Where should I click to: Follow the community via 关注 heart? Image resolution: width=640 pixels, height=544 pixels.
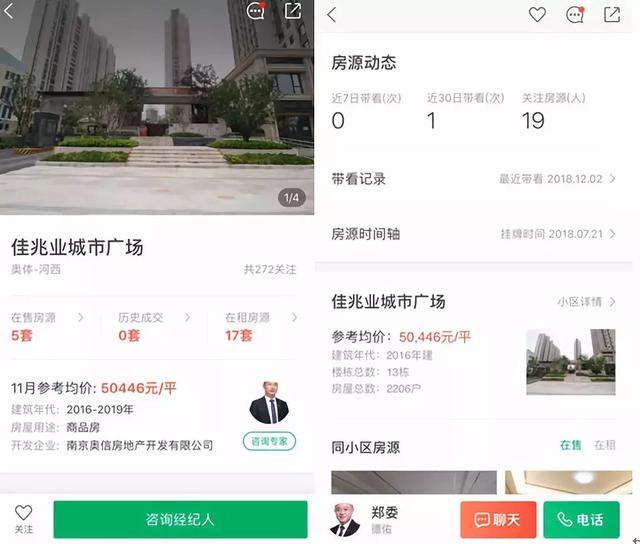click(x=24, y=519)
